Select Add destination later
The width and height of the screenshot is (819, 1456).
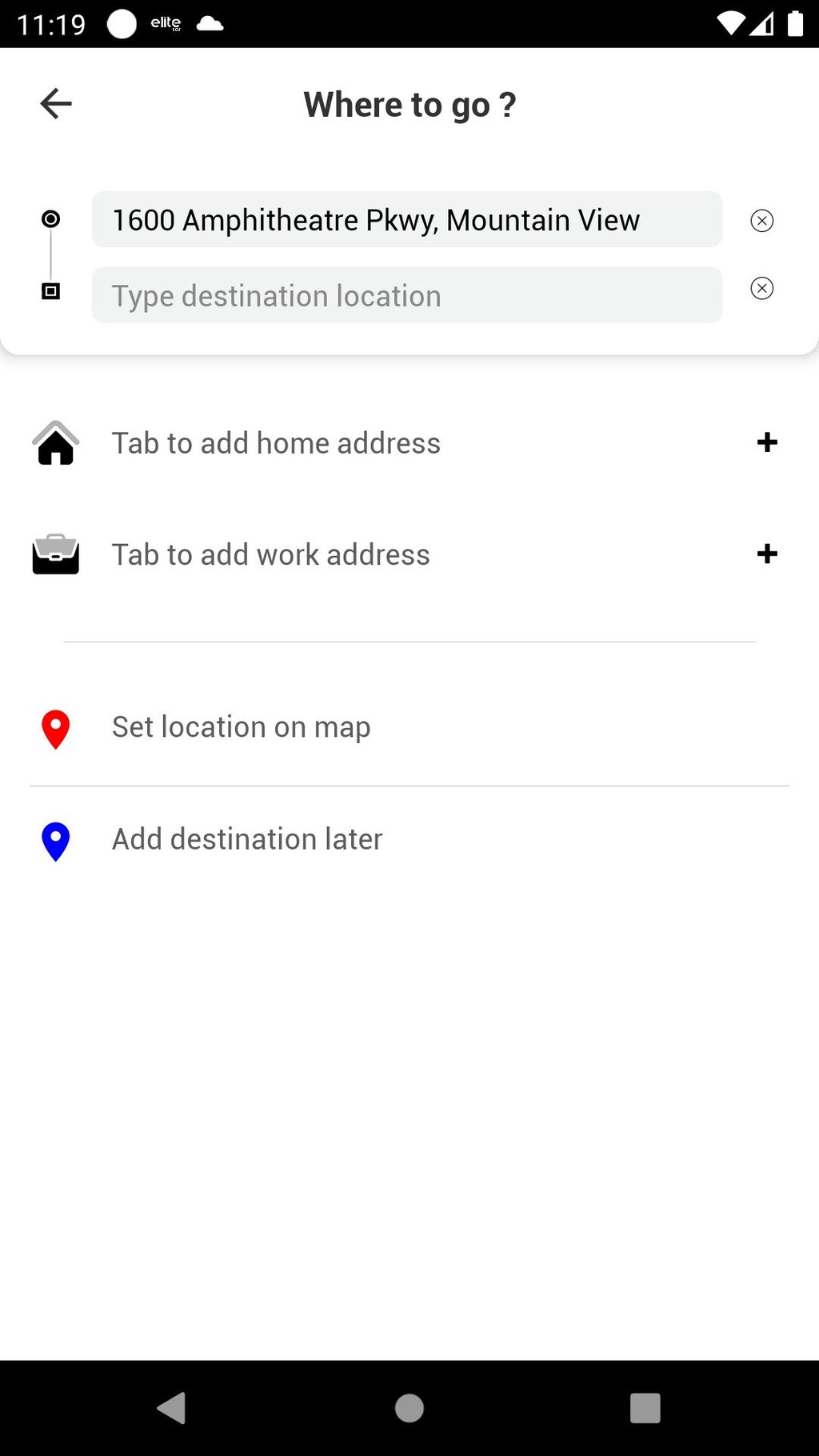point(409,840)
